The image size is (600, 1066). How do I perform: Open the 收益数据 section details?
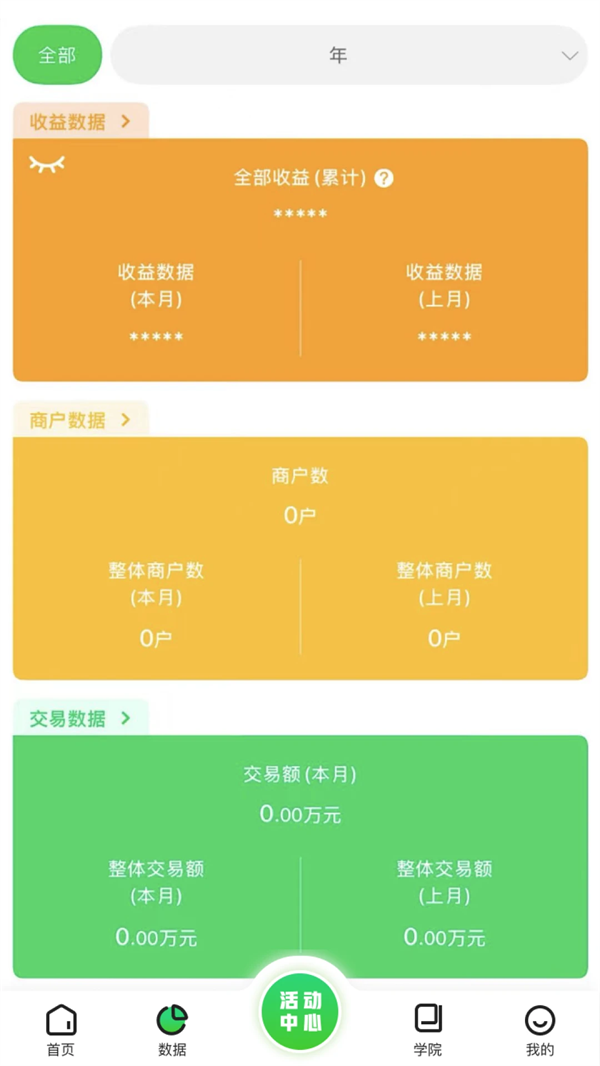tap(81, 122)
